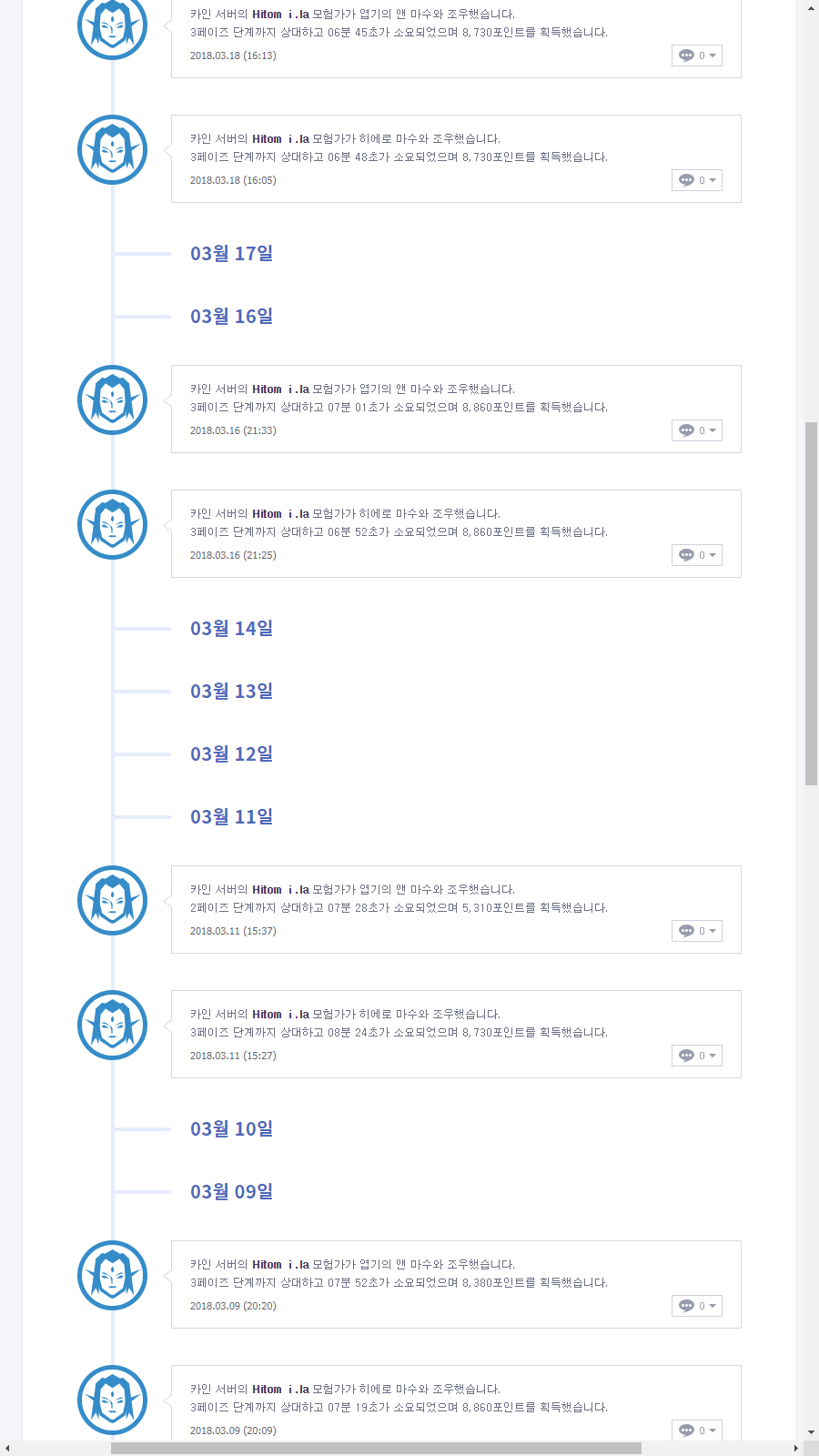819x1456 pixels.
Task: Click the vertical scrollbar's down arrow
Action: coord(811,1432)
